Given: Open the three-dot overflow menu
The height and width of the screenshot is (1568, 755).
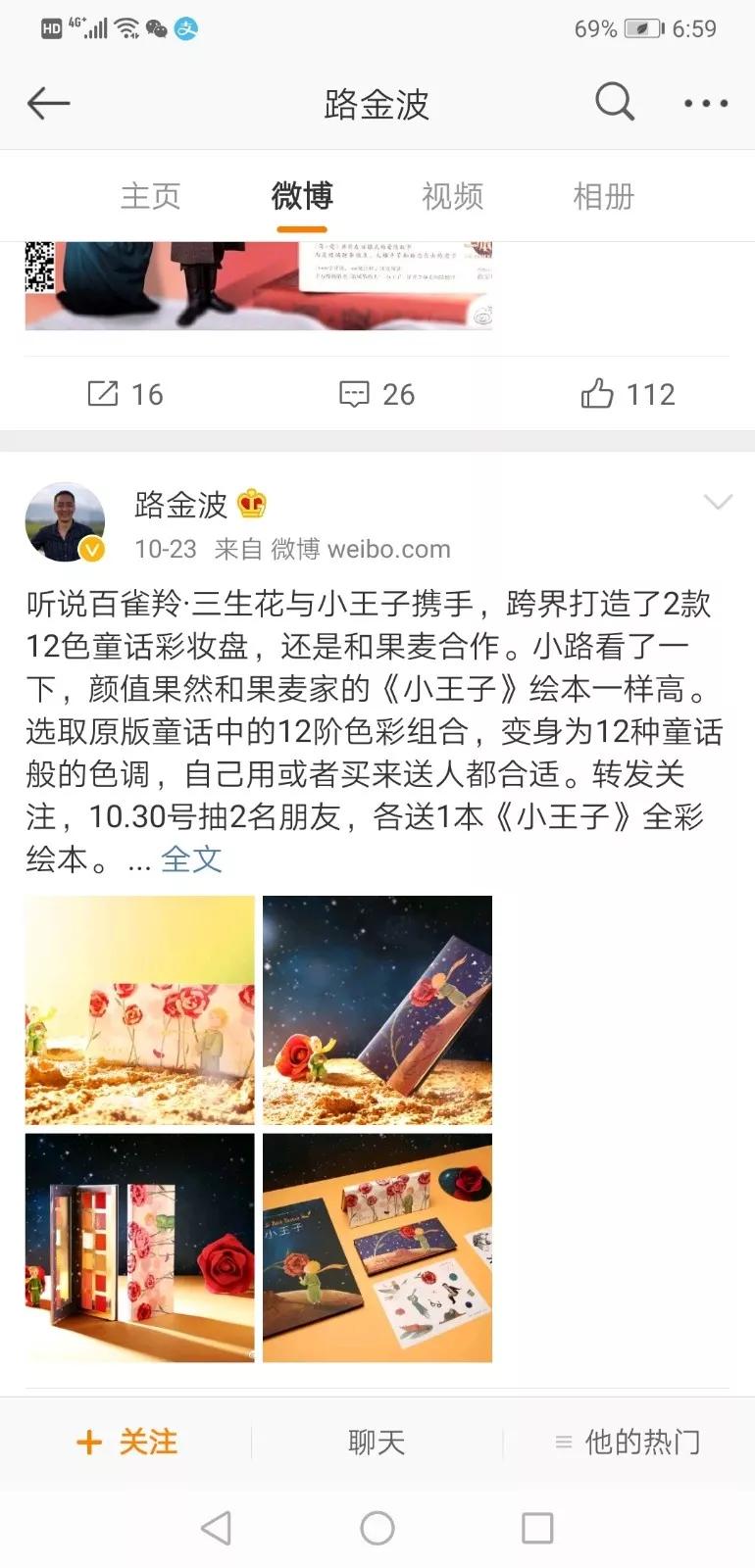Looking at the screenshot, I should tap(705, 103).
